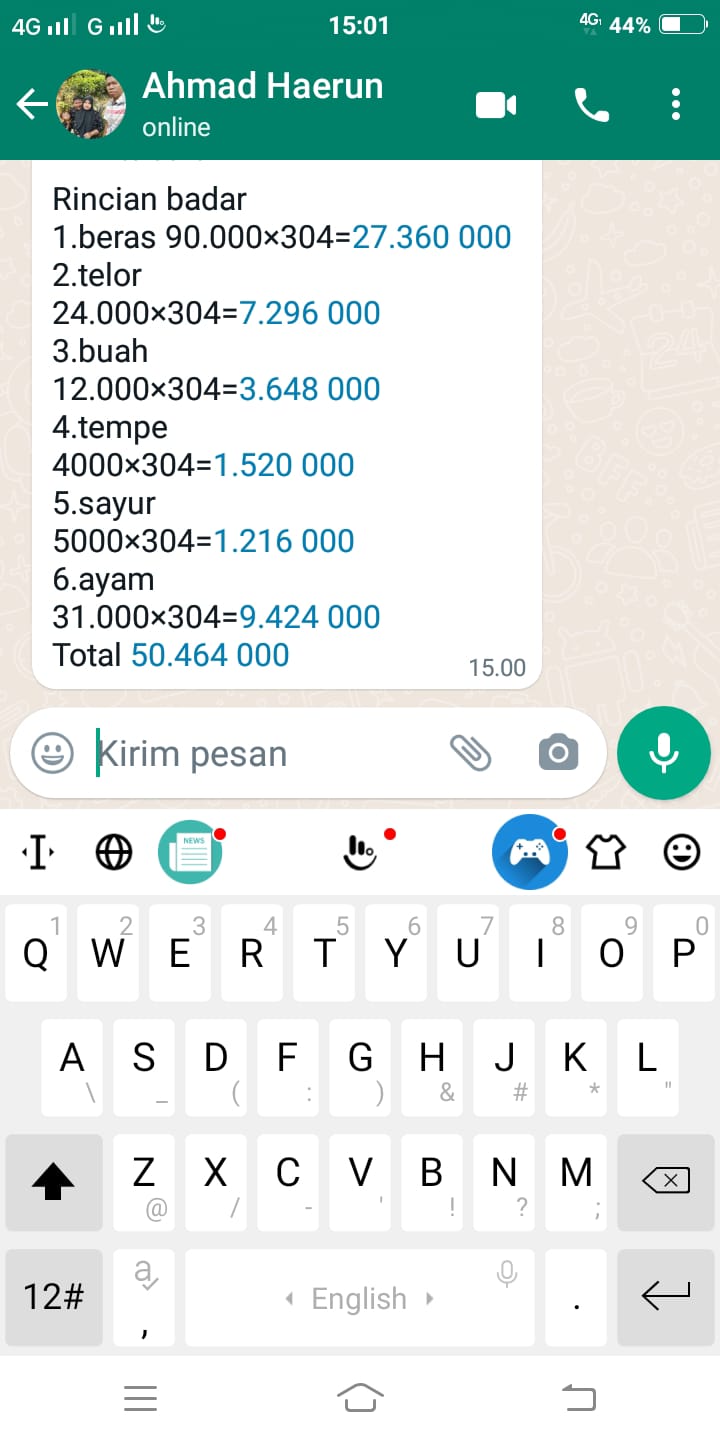Open the camera to take a photo
Image resolution: width=720 pixels, height=1440 pixels.
coord(558,752)
